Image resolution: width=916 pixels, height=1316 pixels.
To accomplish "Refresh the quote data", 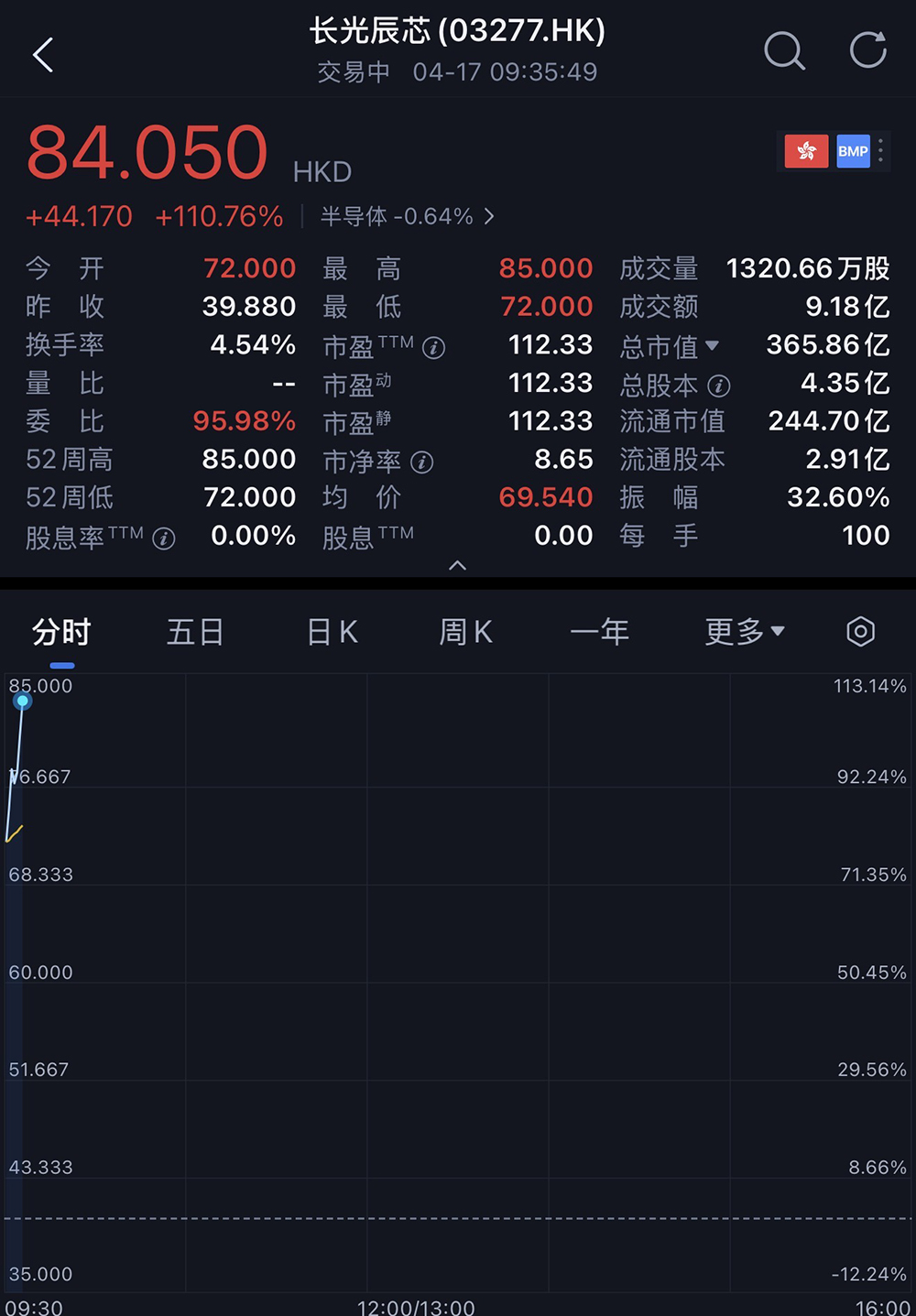I will click(865, 51).
